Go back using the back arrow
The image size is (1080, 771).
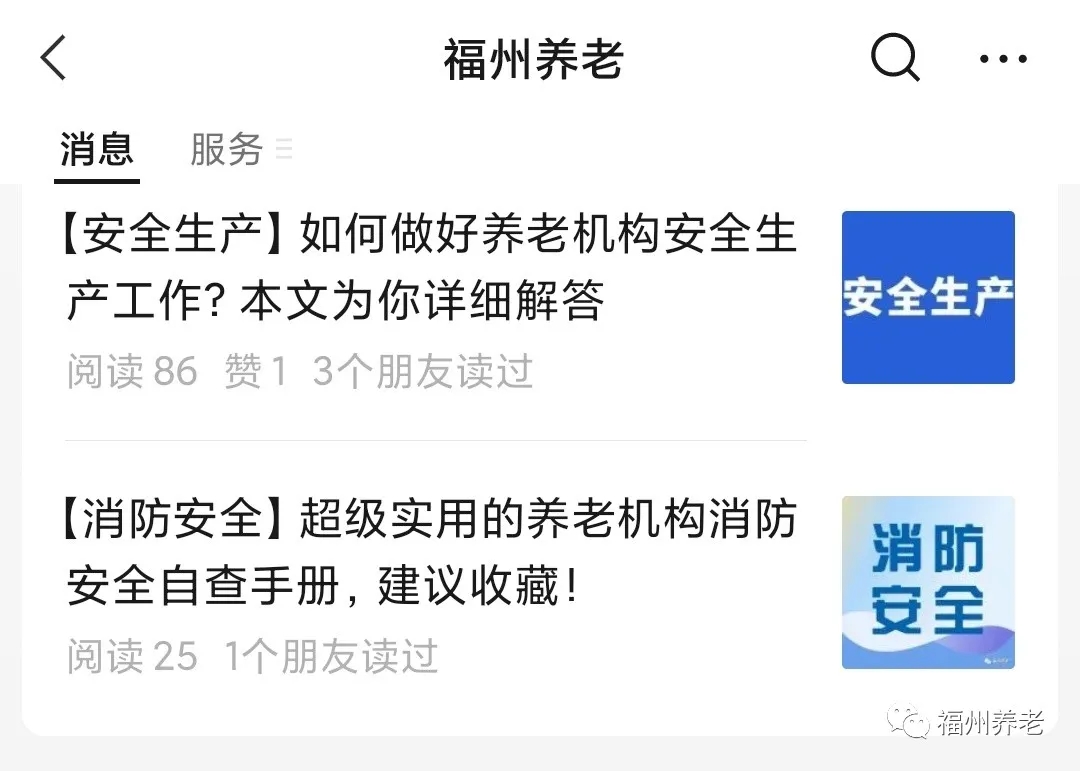pos(54,58)
